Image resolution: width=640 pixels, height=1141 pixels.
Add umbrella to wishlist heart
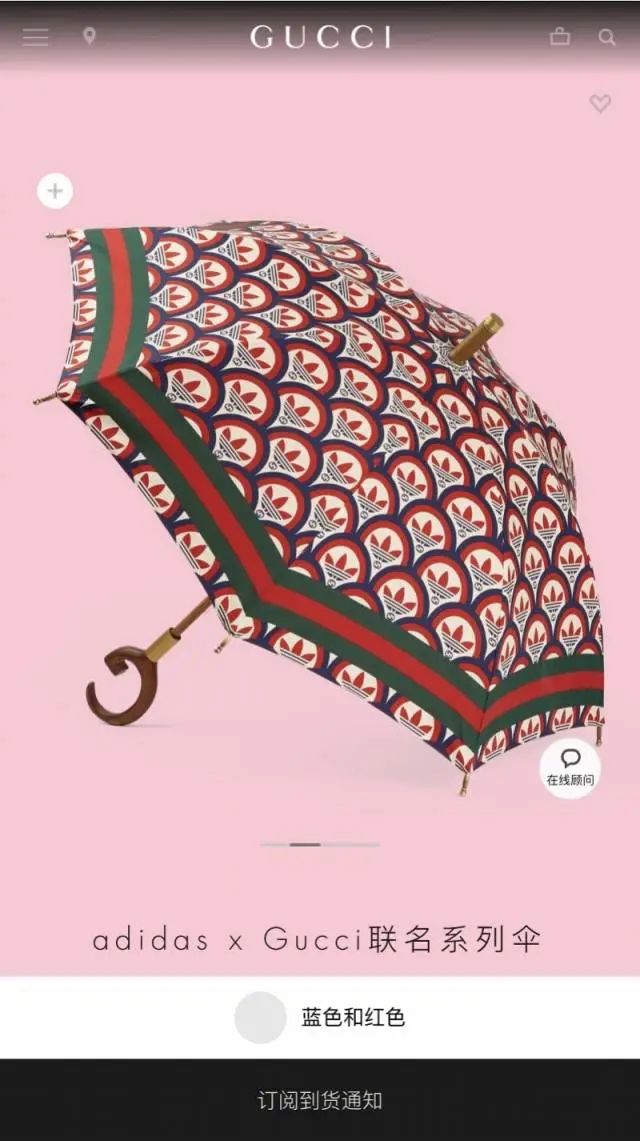click(600, 102)
